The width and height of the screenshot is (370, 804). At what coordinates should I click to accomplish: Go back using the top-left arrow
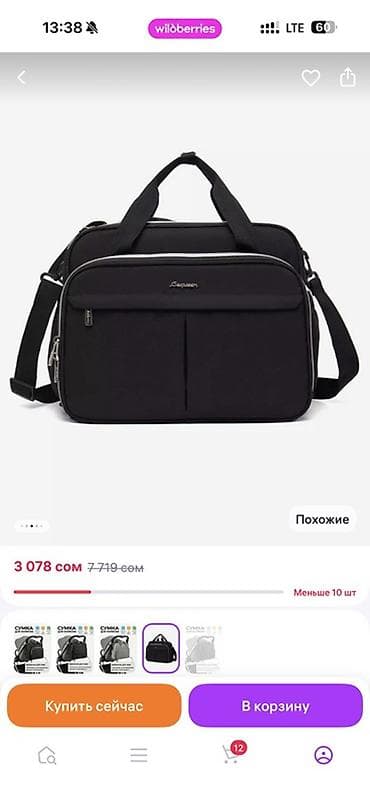click(21, 78)
